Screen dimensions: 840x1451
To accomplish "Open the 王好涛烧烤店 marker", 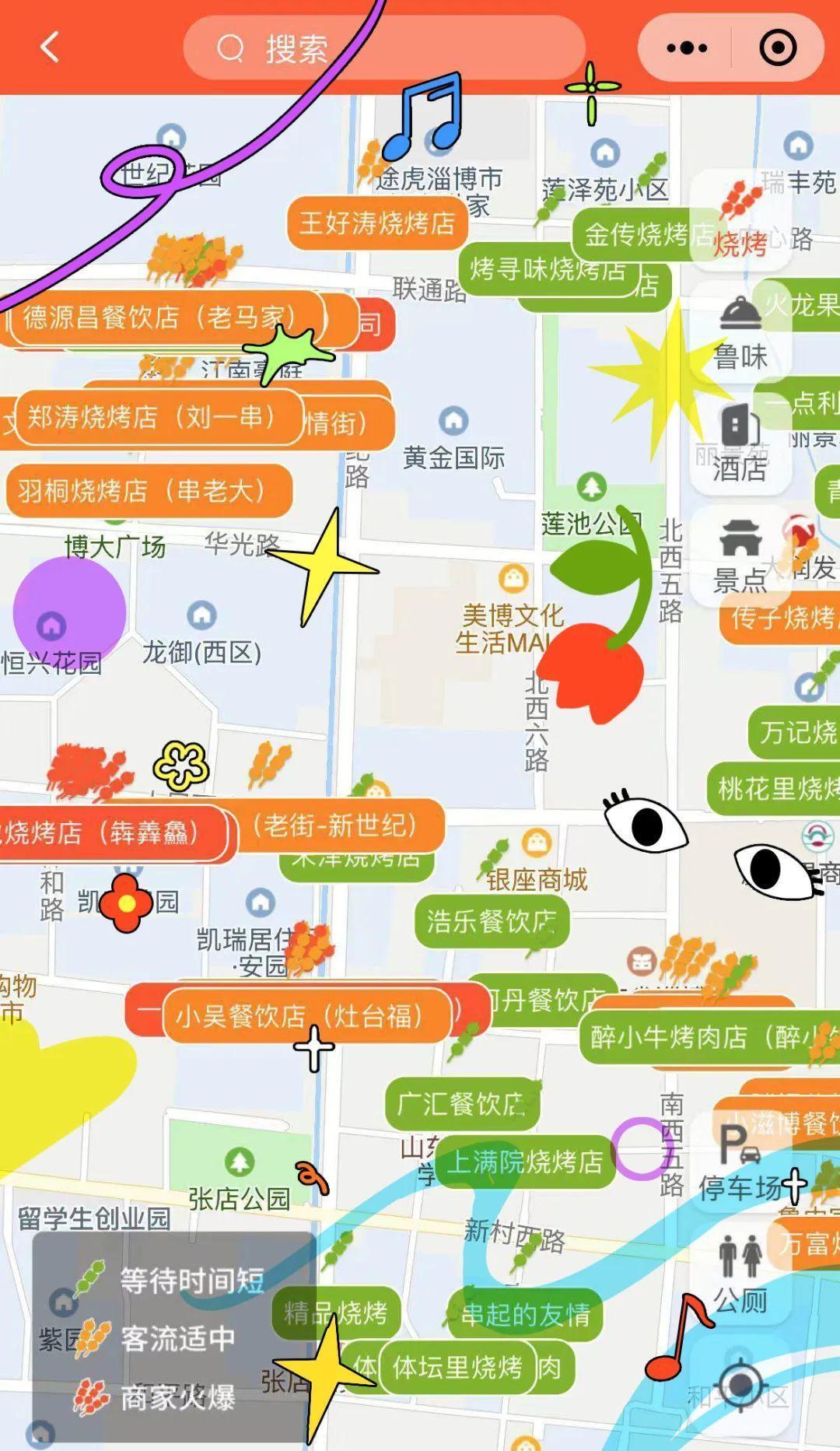I will coord(377,223).
